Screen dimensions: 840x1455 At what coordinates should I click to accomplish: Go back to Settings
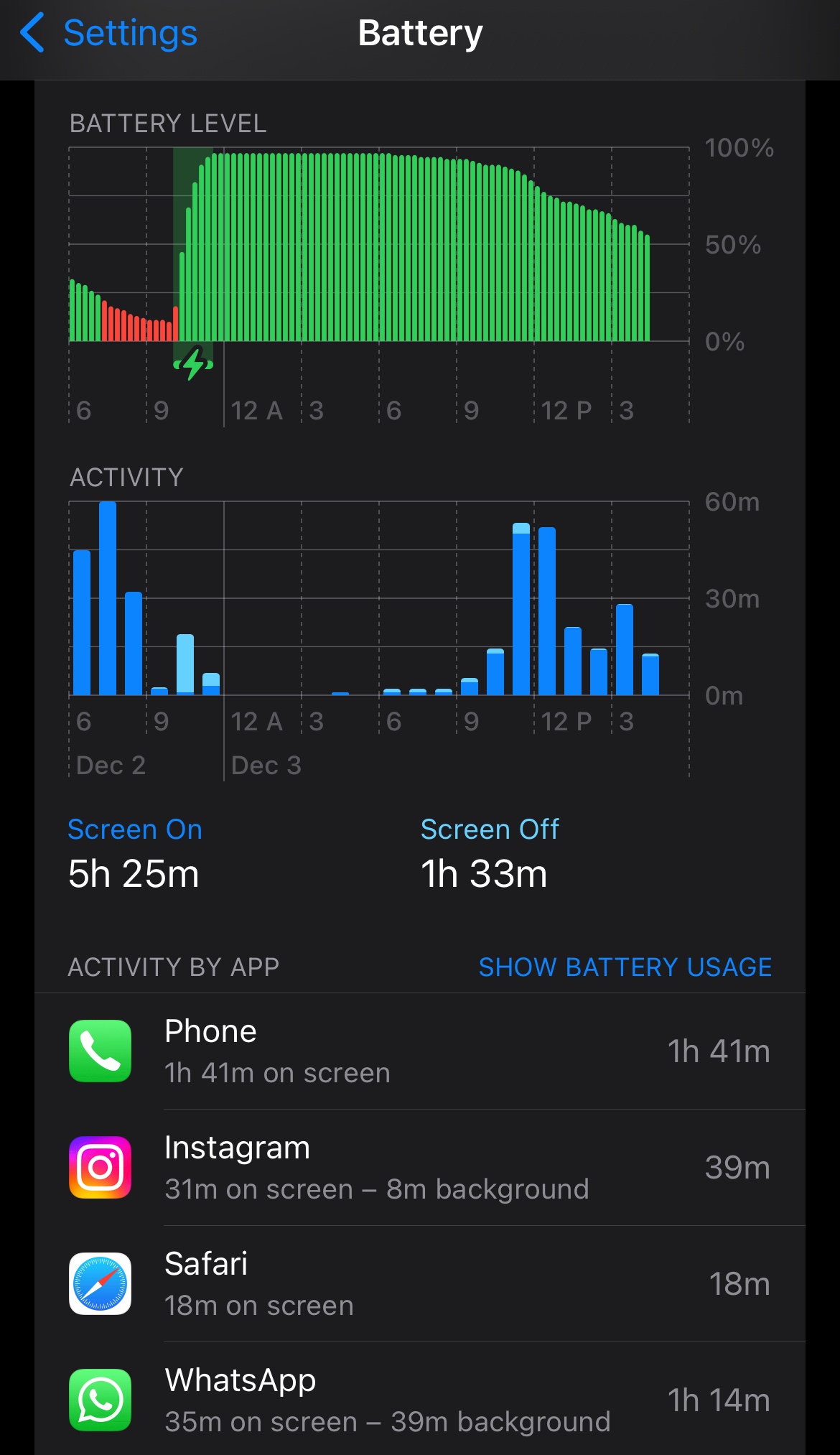109,34
